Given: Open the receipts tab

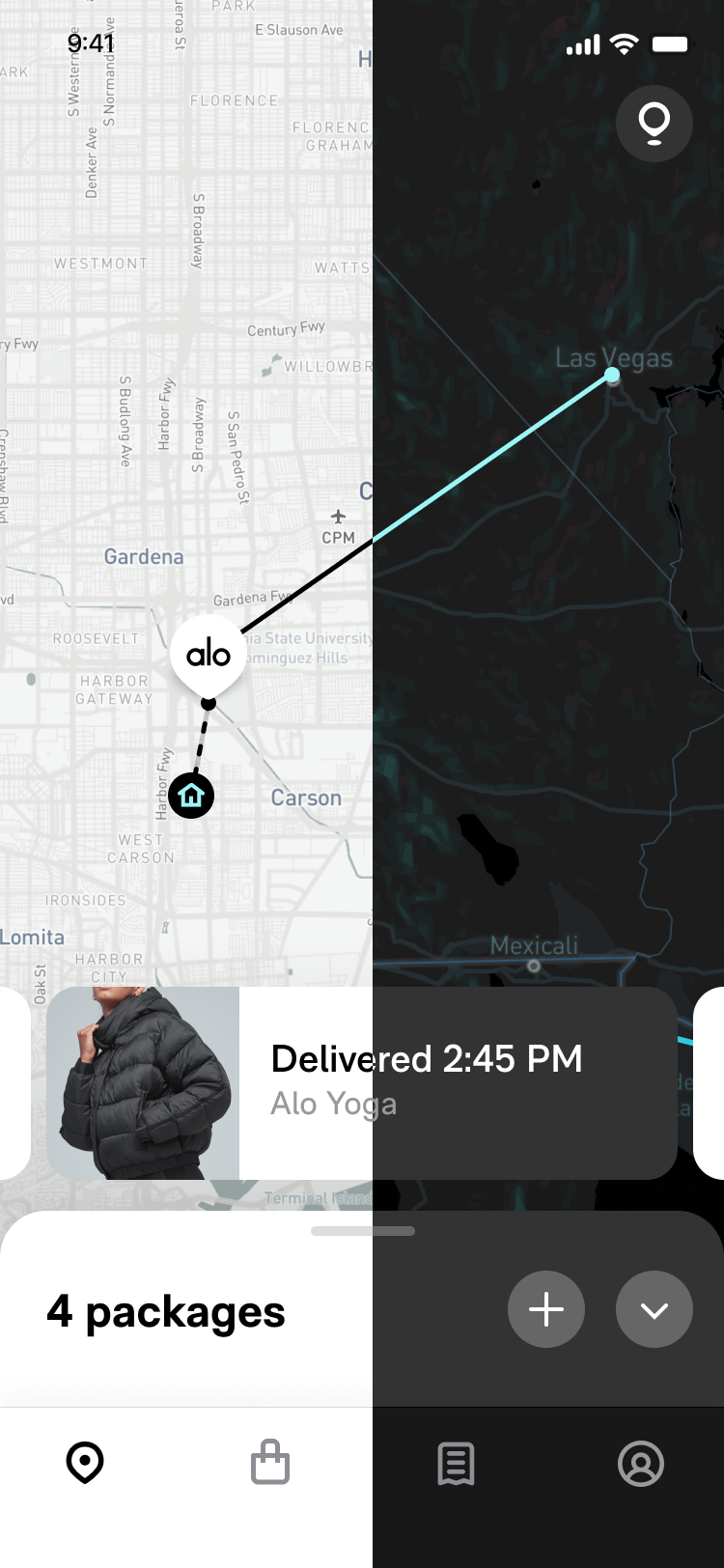Looking at the screenshot, I should (x=456, y=1464).
